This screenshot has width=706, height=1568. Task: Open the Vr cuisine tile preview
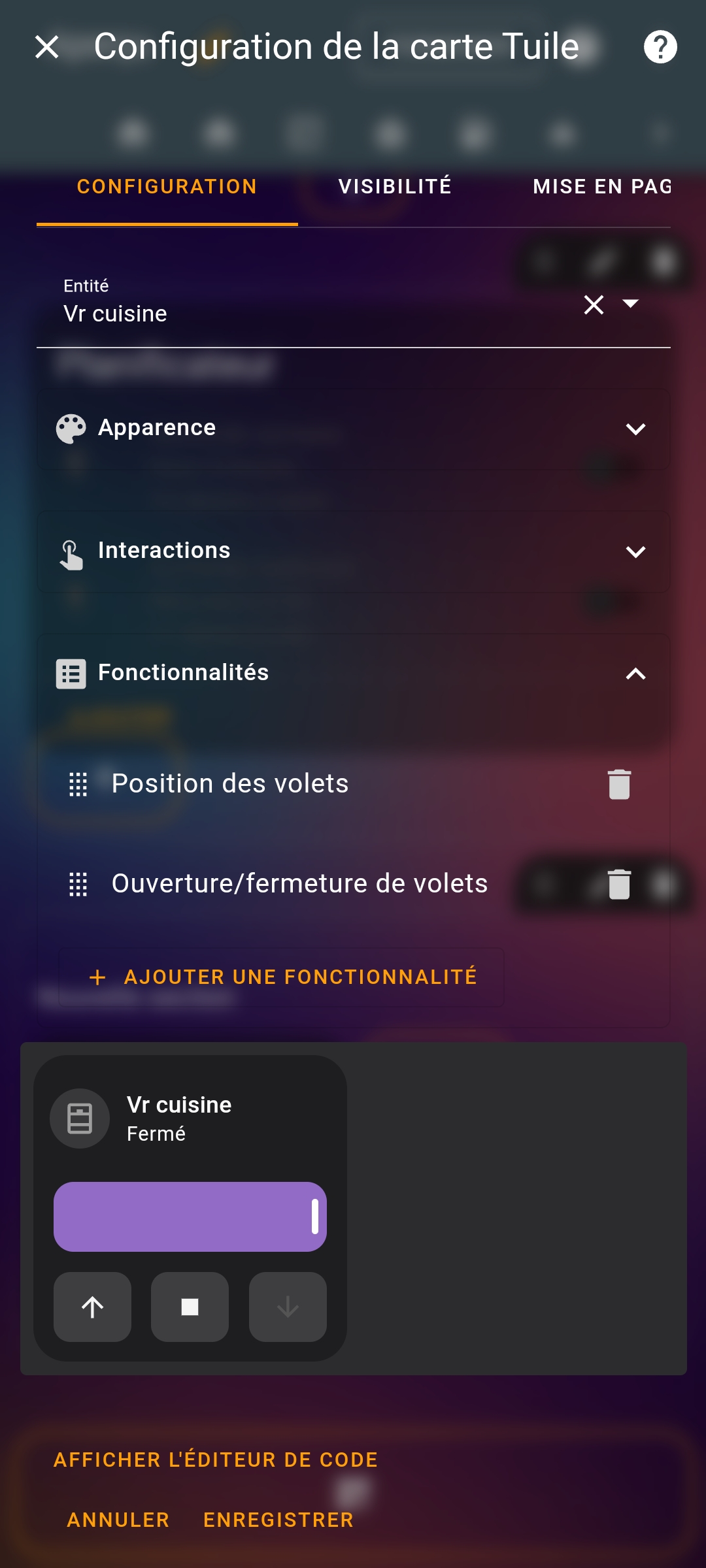tap(190, 1119)
